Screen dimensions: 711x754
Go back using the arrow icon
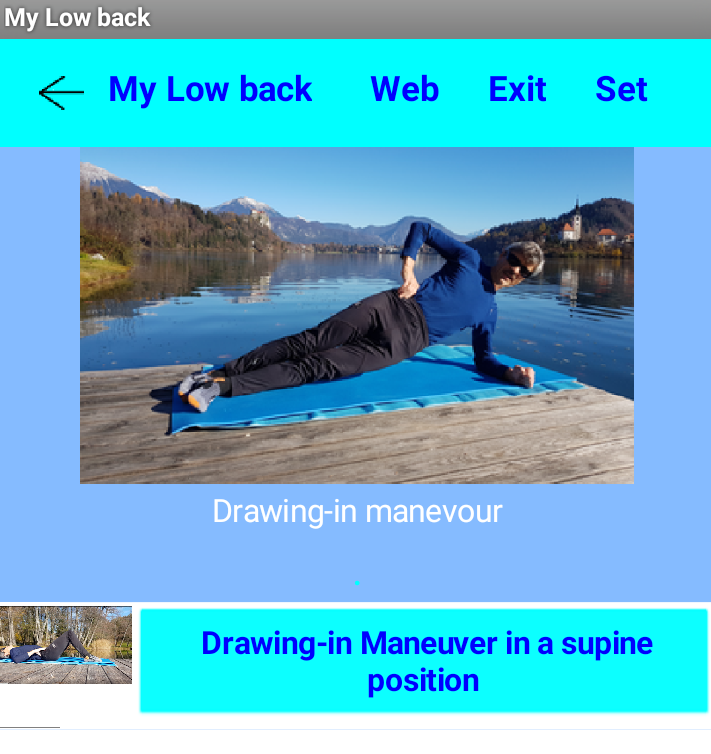61,92
